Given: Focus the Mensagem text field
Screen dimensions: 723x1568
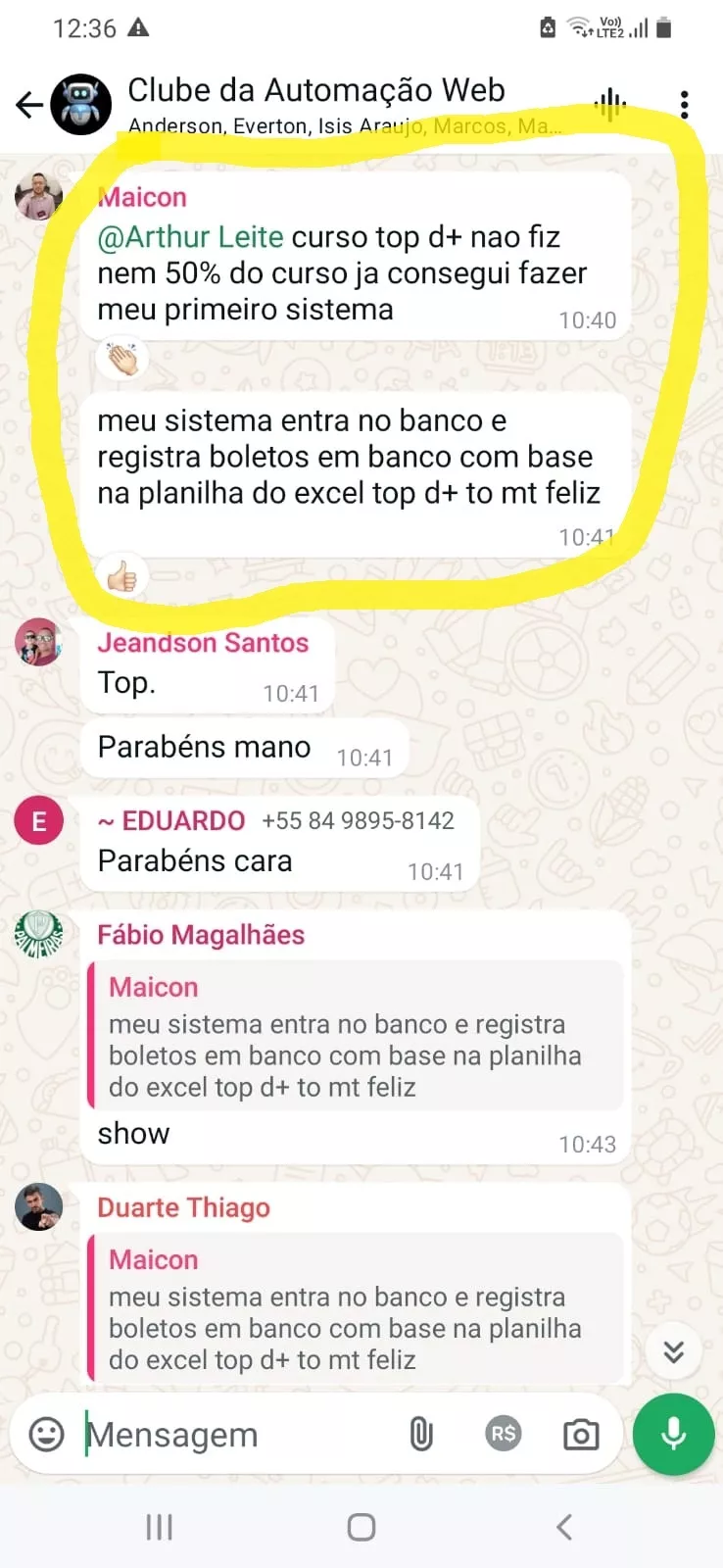Looking at the screenshot, I should [x=235, y=1435].
